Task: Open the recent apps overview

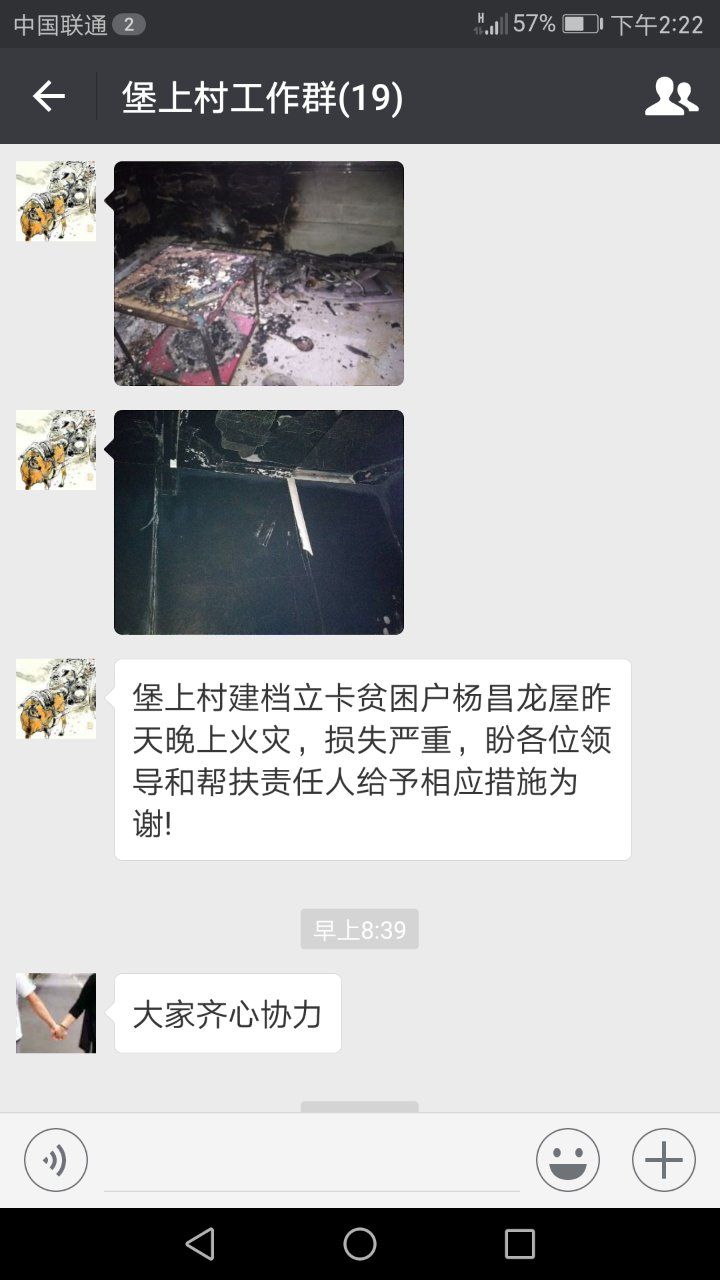Action: [520, 1244]
